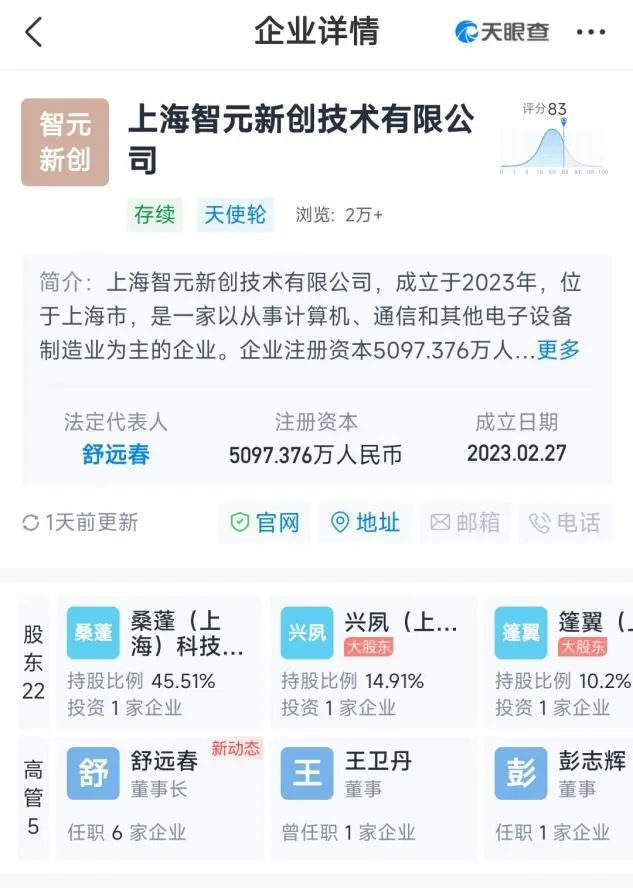Viewport: 633px width, 890px height.
Task: Open legal representative 舒远春's profile
Action: pyautogui.click(x=116, y=454)
